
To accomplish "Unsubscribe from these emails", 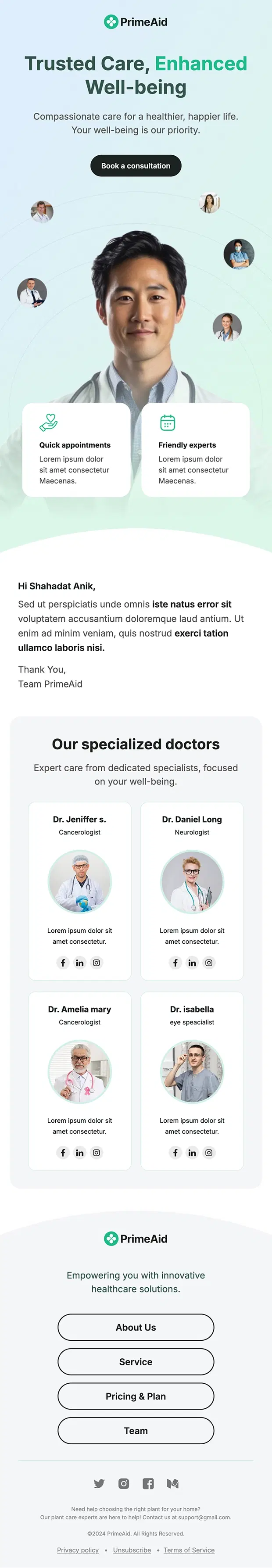I will click(x=132, y=1550).
